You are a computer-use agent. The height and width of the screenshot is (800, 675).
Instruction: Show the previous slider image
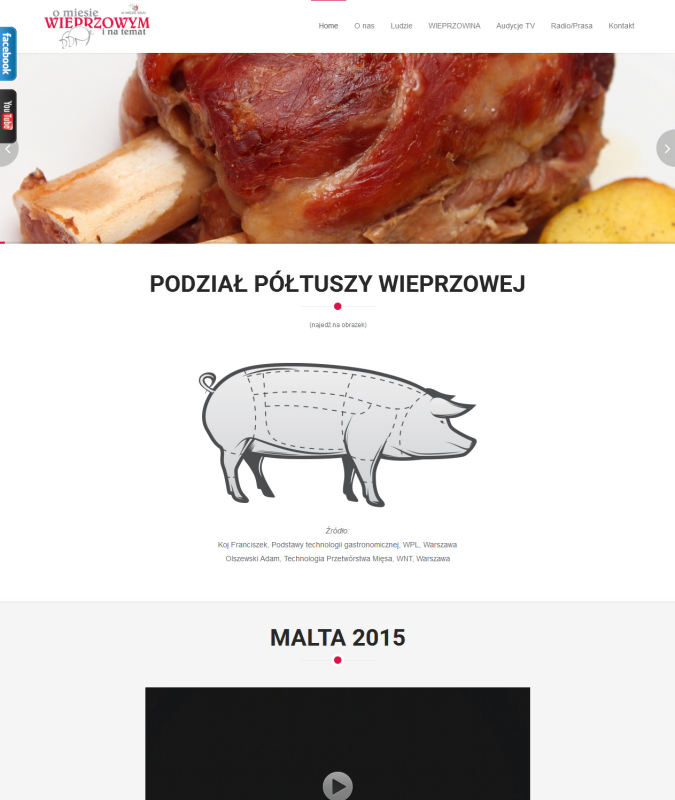[7, 149]
